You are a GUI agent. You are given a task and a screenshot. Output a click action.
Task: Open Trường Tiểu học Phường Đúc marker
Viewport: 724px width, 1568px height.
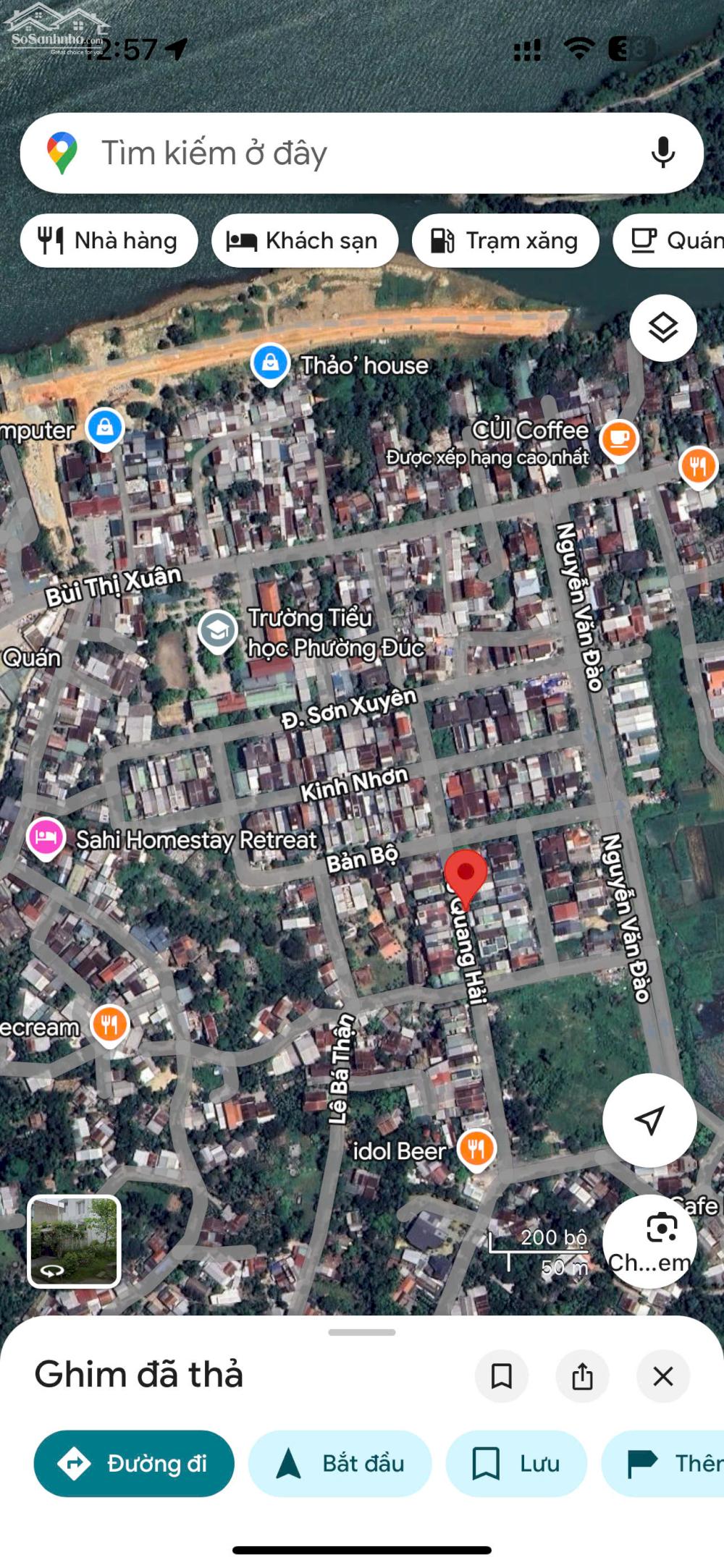tap(218, 630)
